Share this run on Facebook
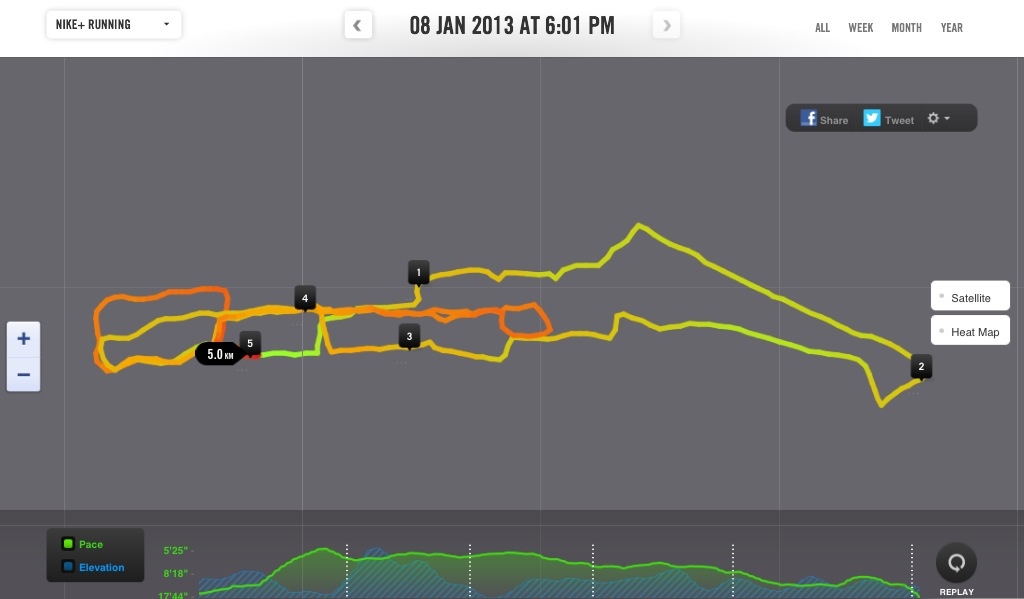Image resolution: width=1024 pixels, height=599 pixels. [824, 119]
